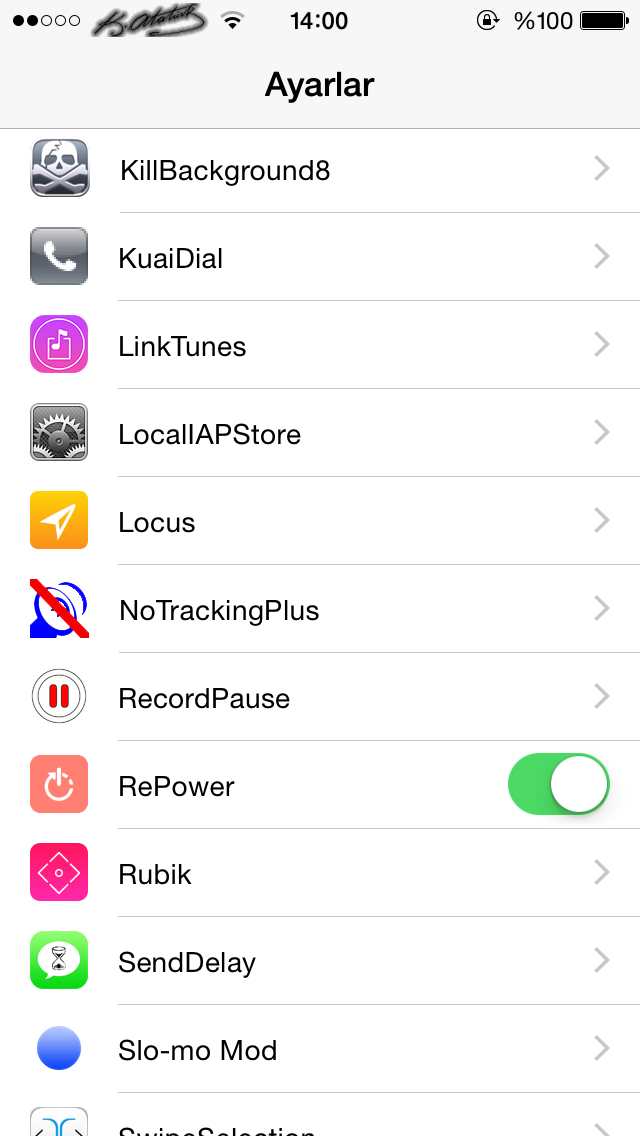Go to LinkTunes preferences

pyautogui.click(x=320, y=345)
